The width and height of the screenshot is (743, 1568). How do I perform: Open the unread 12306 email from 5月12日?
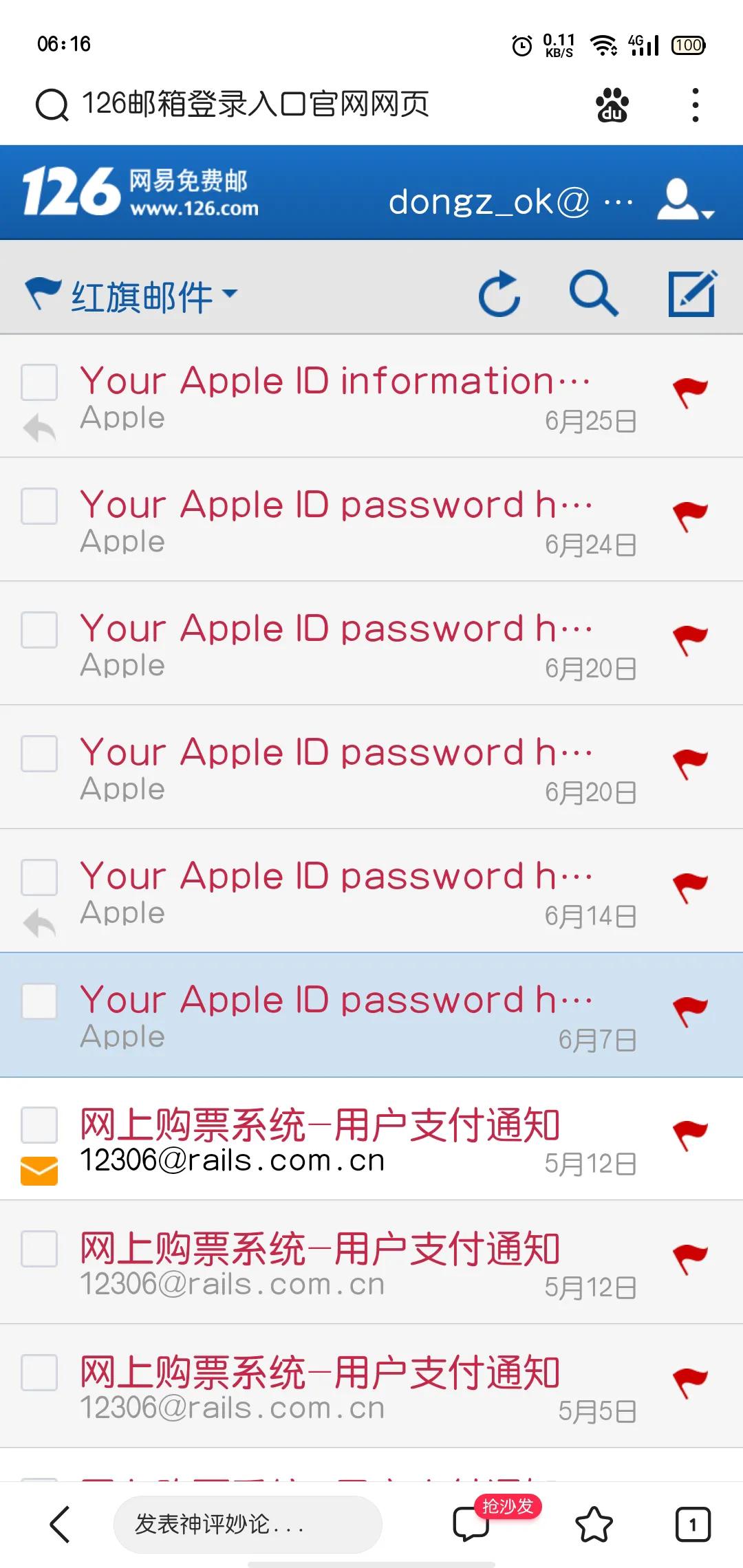tap(320, 1138)
